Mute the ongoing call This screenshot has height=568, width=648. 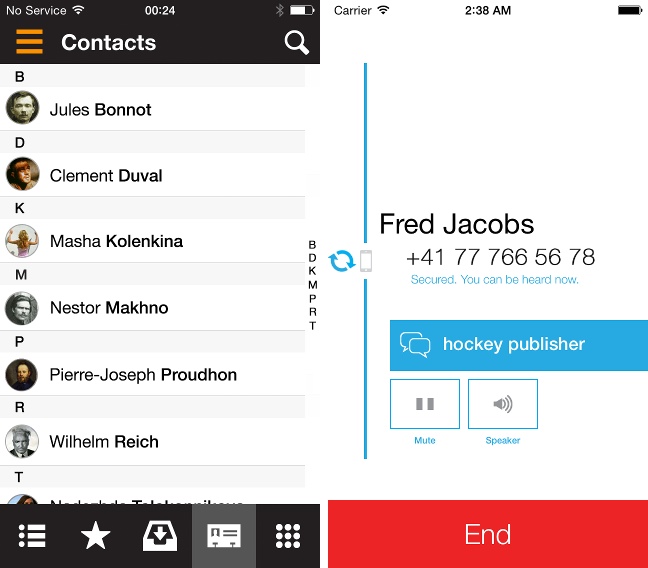[425, 404]
